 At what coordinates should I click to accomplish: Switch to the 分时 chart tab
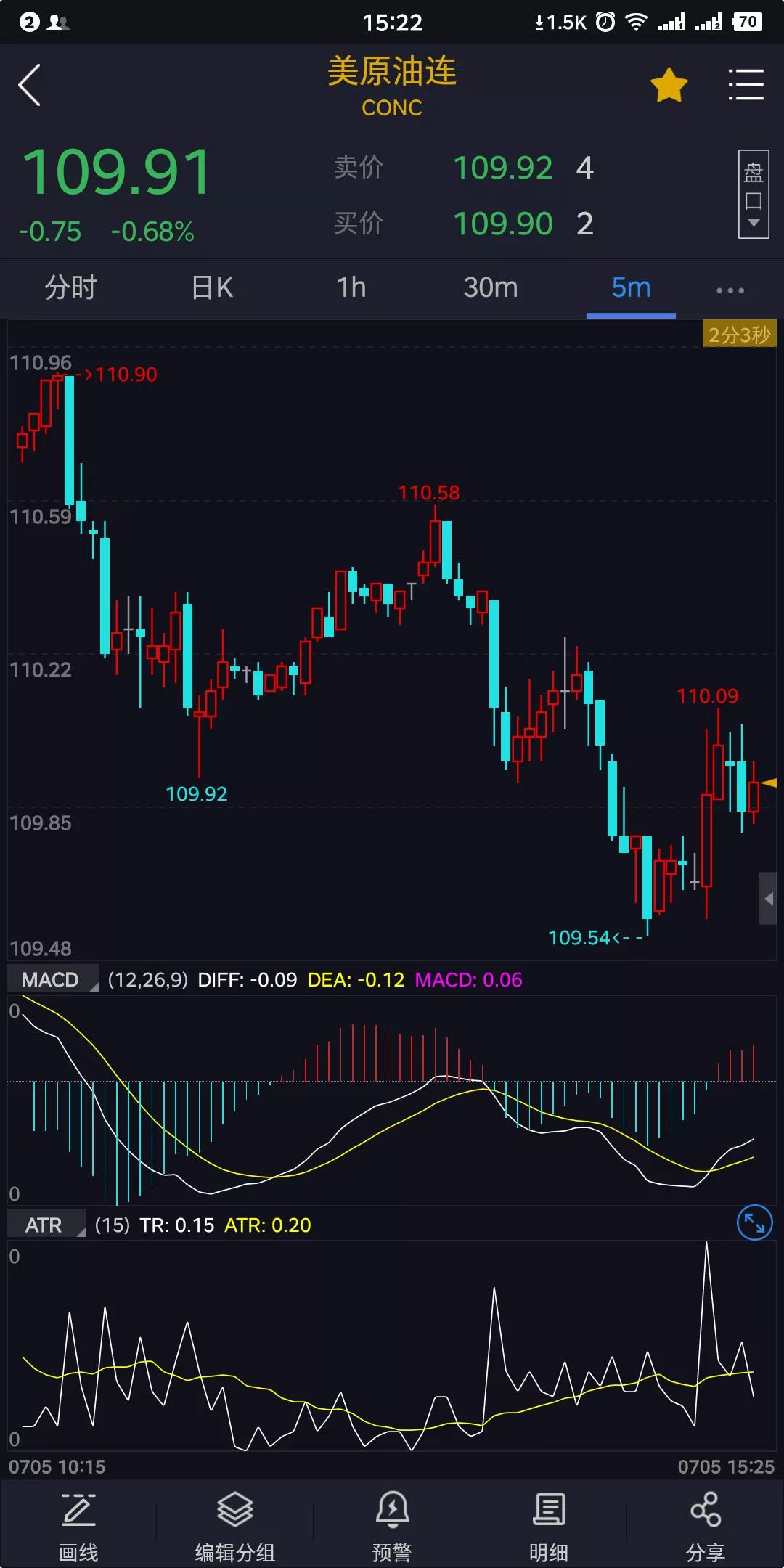[x=70, y=287]
